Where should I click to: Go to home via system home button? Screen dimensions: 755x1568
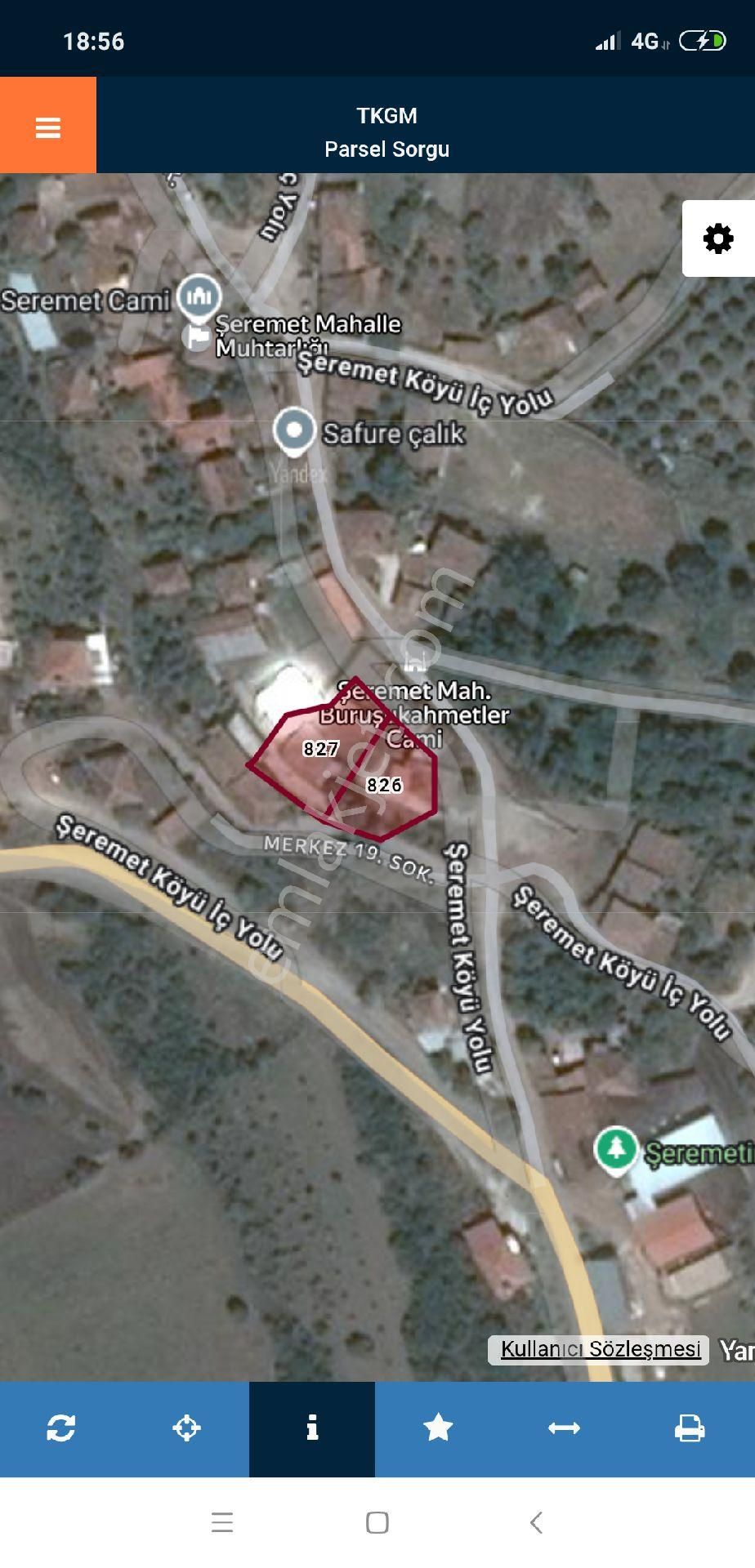[377, 1522]
